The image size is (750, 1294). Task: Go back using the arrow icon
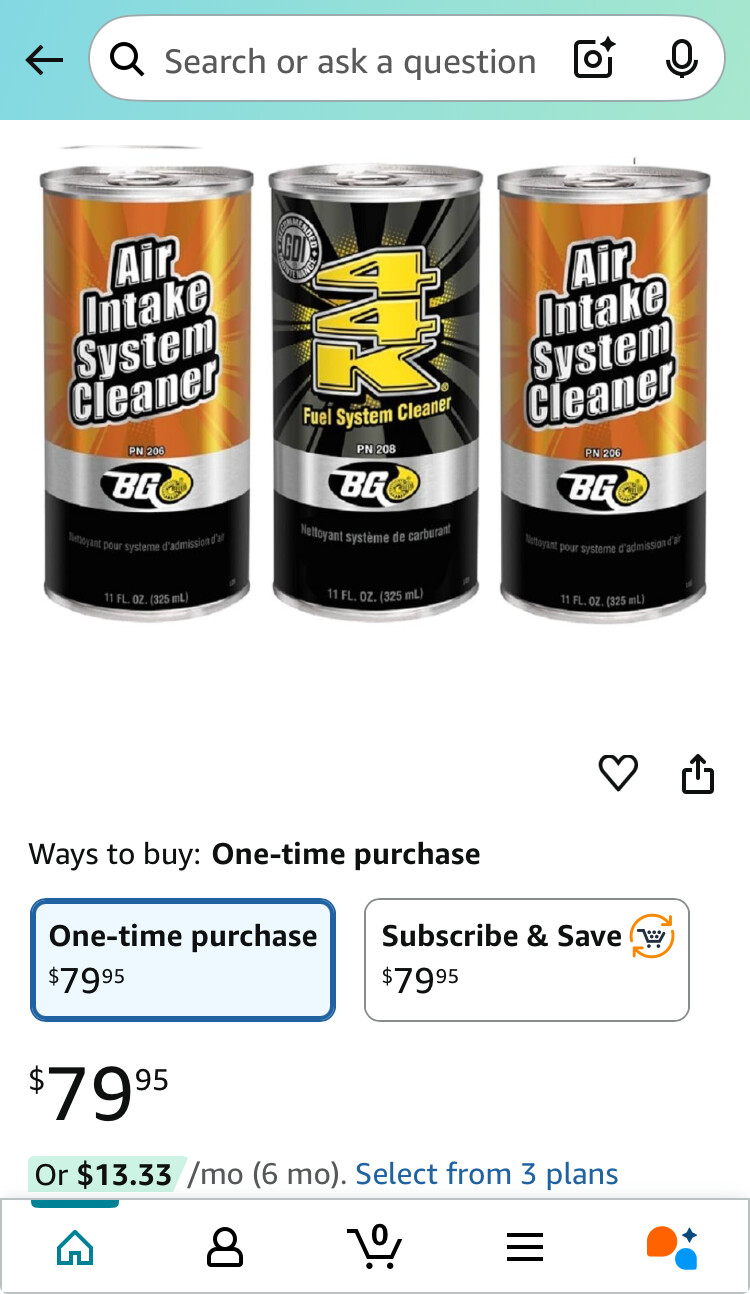click(x=44, y=61)
